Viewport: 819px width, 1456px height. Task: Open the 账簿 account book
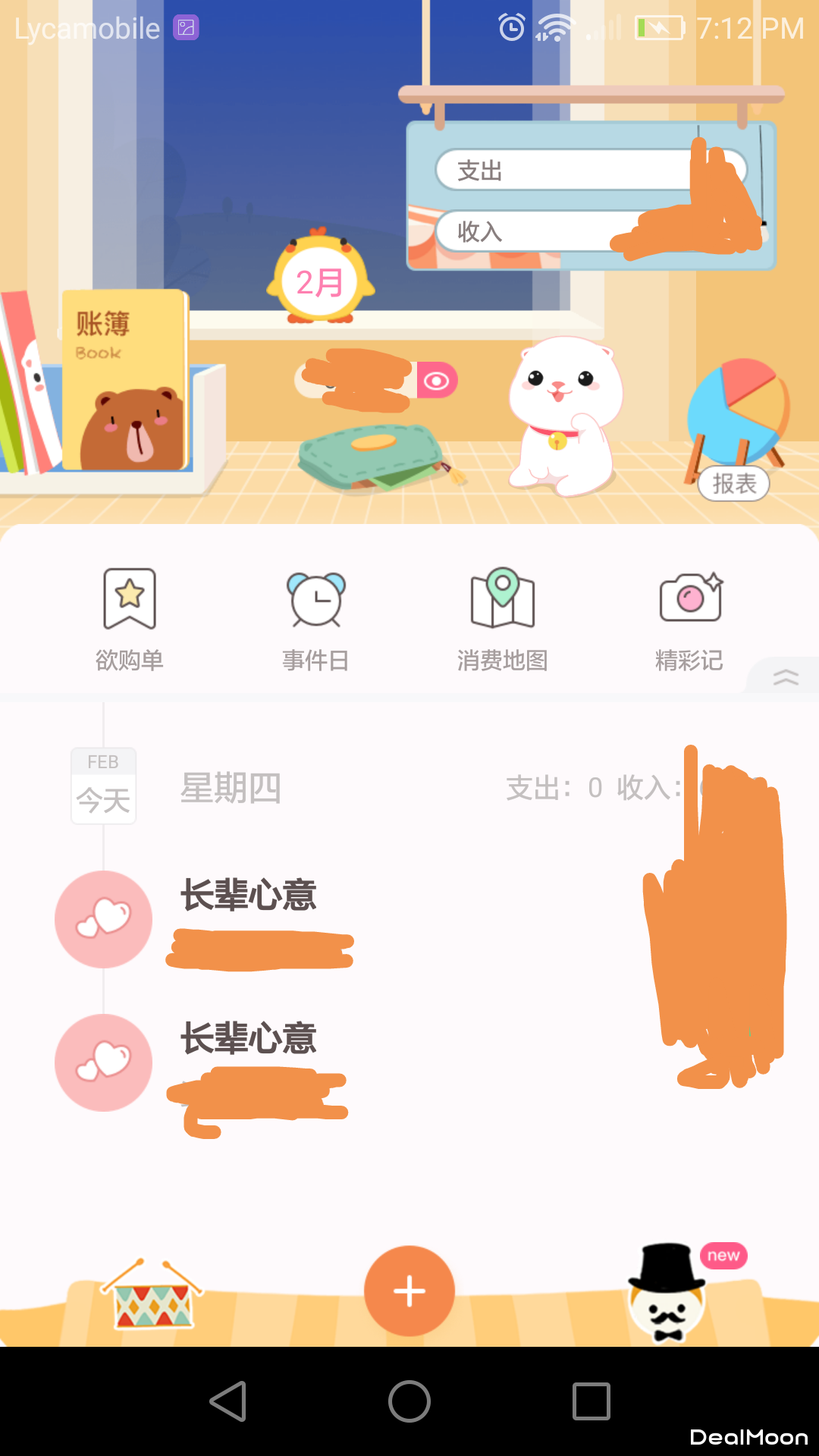[x=125, y=379]
